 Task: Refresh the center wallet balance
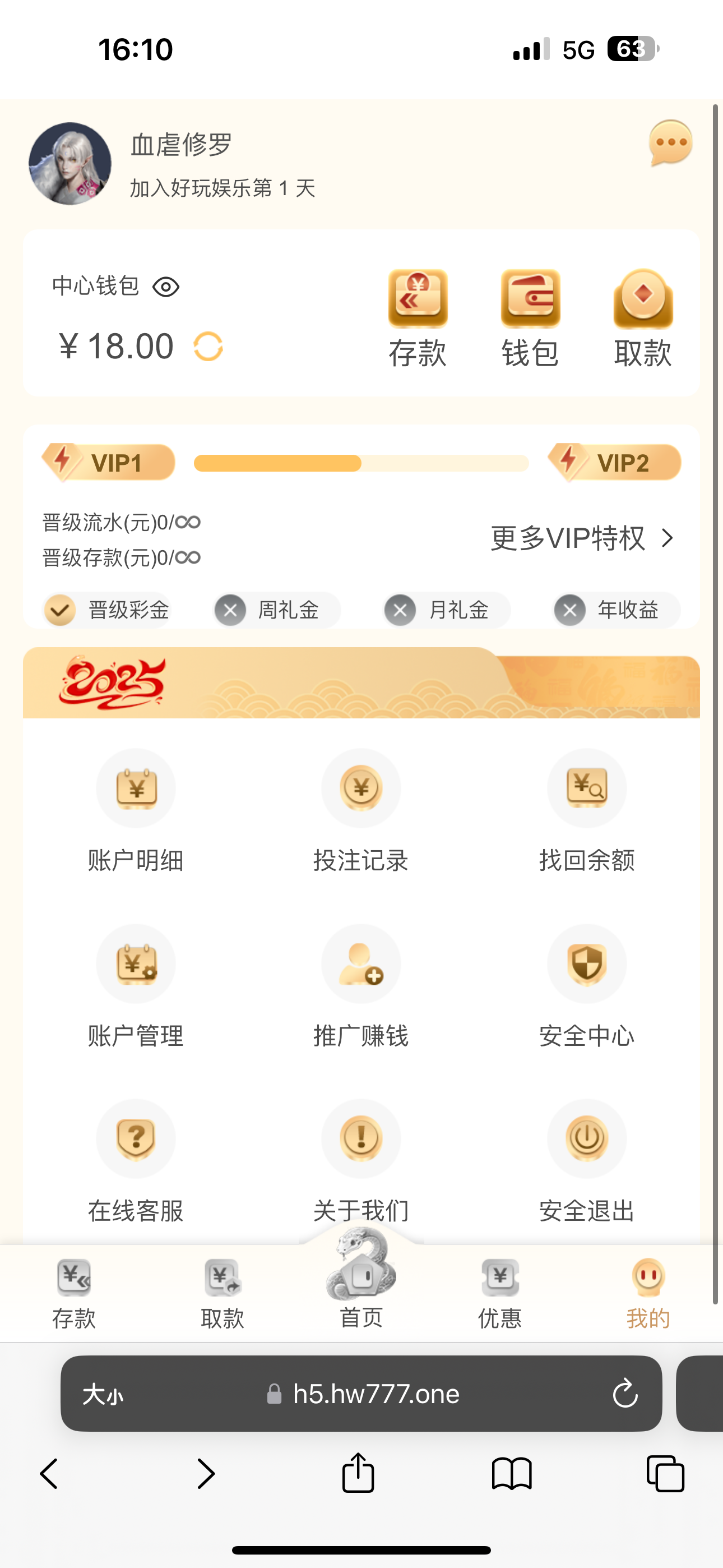point(208,347)
